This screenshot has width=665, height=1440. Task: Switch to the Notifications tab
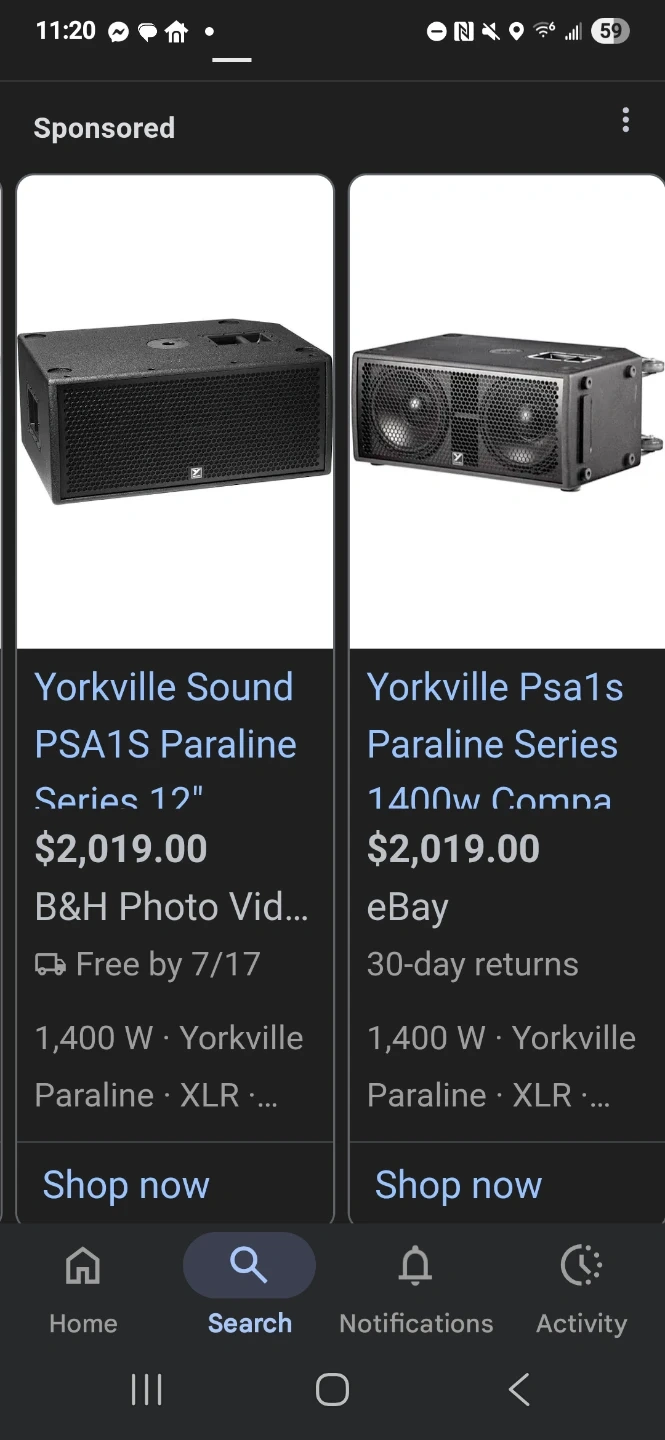415,1288
